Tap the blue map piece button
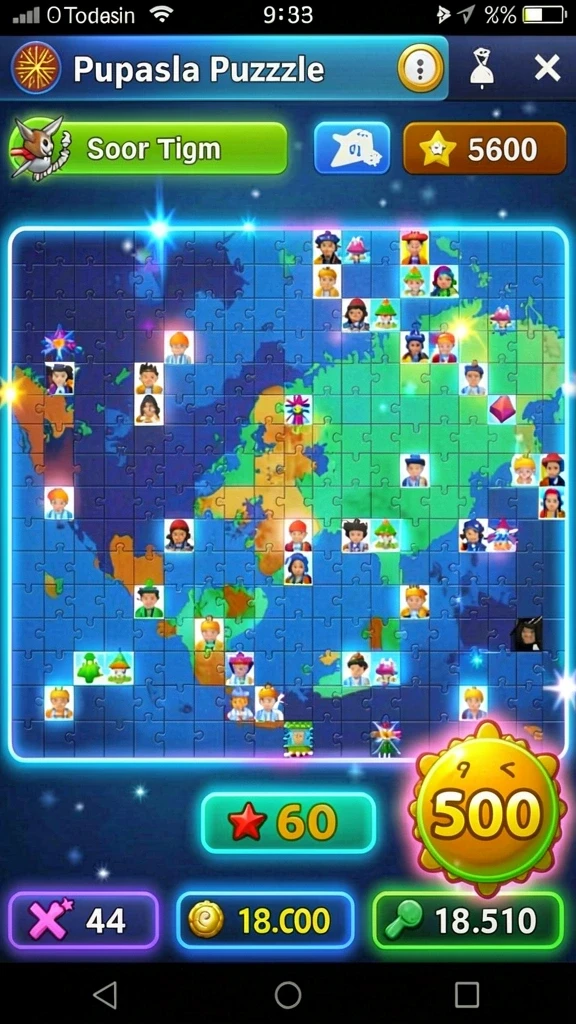Viewport: 576px width, 1024px height. [x=352, y=148]
